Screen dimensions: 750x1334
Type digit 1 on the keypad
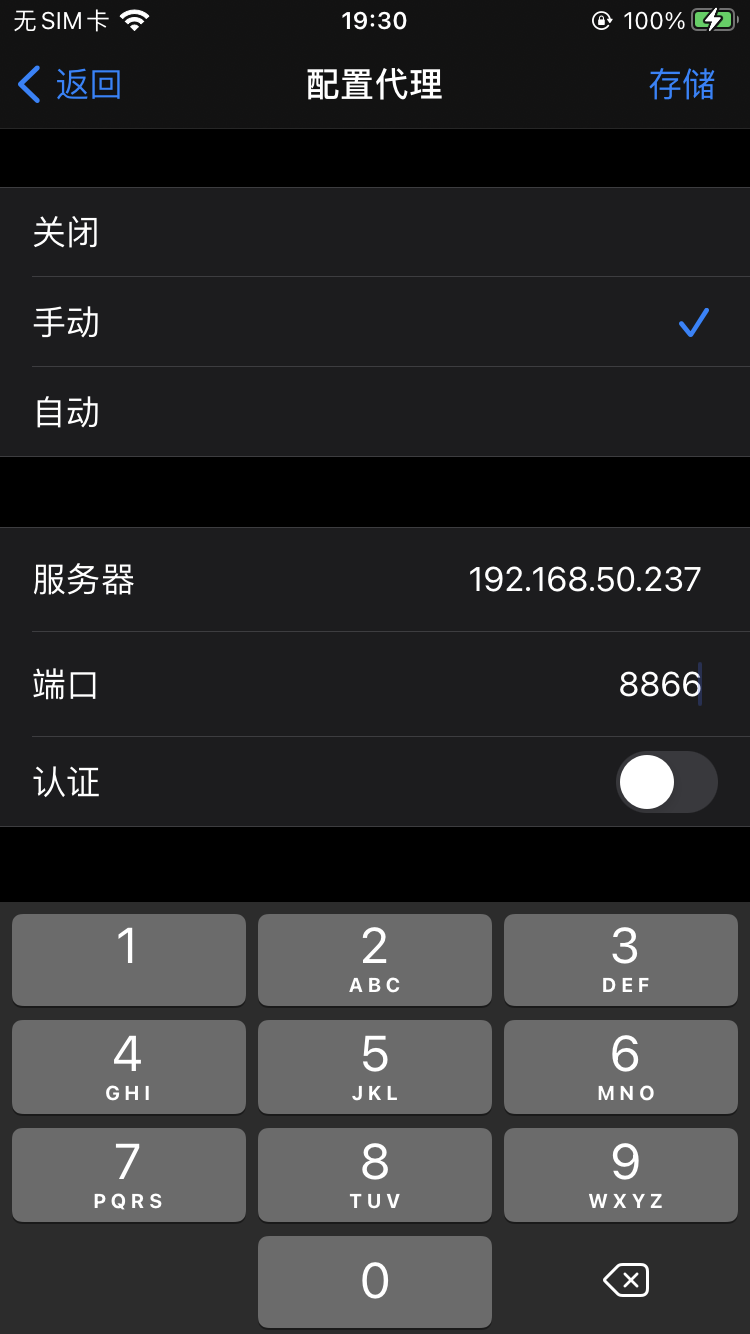[129, 959]
